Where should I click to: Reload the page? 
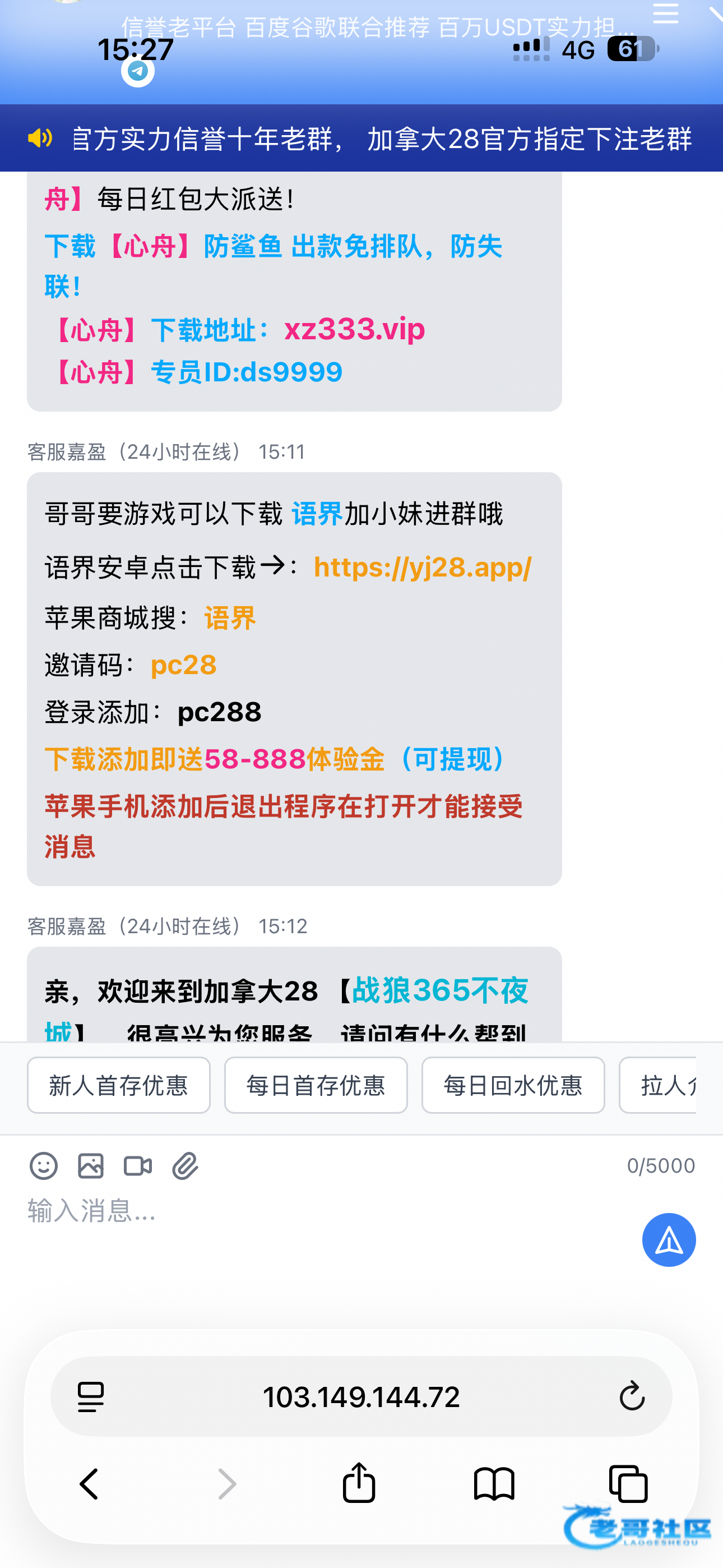point(631,1396)
